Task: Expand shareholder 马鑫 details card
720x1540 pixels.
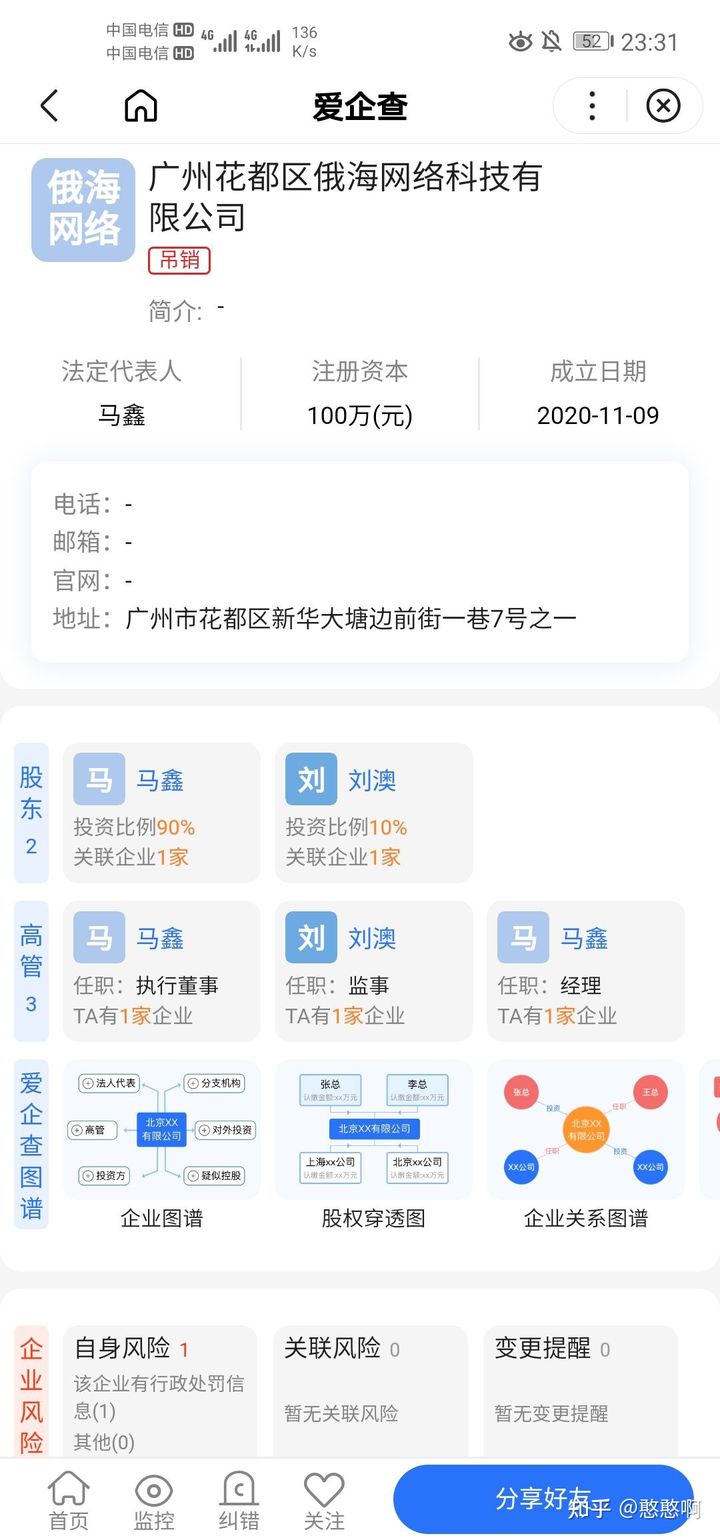Action: tap(161, 812)
